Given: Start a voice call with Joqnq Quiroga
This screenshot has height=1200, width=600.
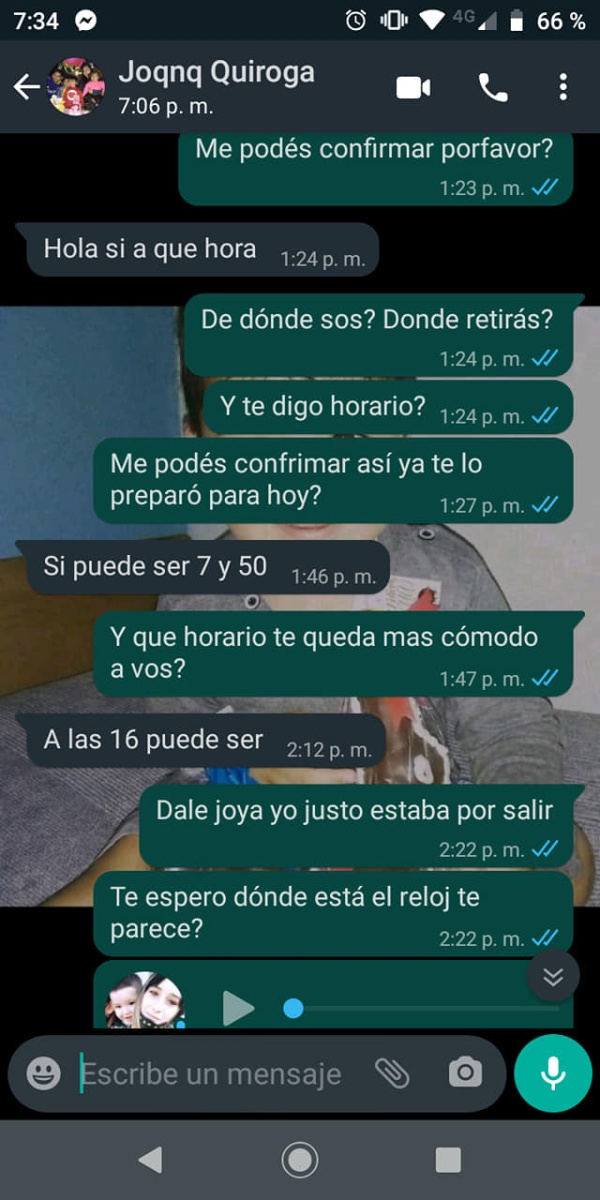Looking at the screenshot, I should coord(493,87).
